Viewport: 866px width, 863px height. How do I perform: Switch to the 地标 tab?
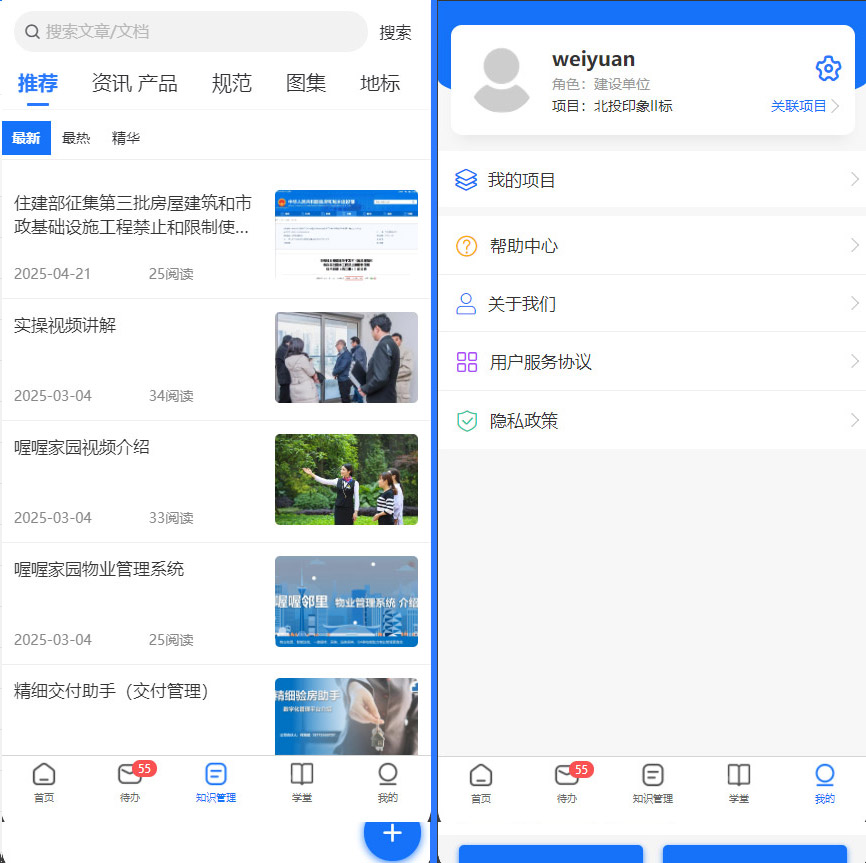pos(380,83)
